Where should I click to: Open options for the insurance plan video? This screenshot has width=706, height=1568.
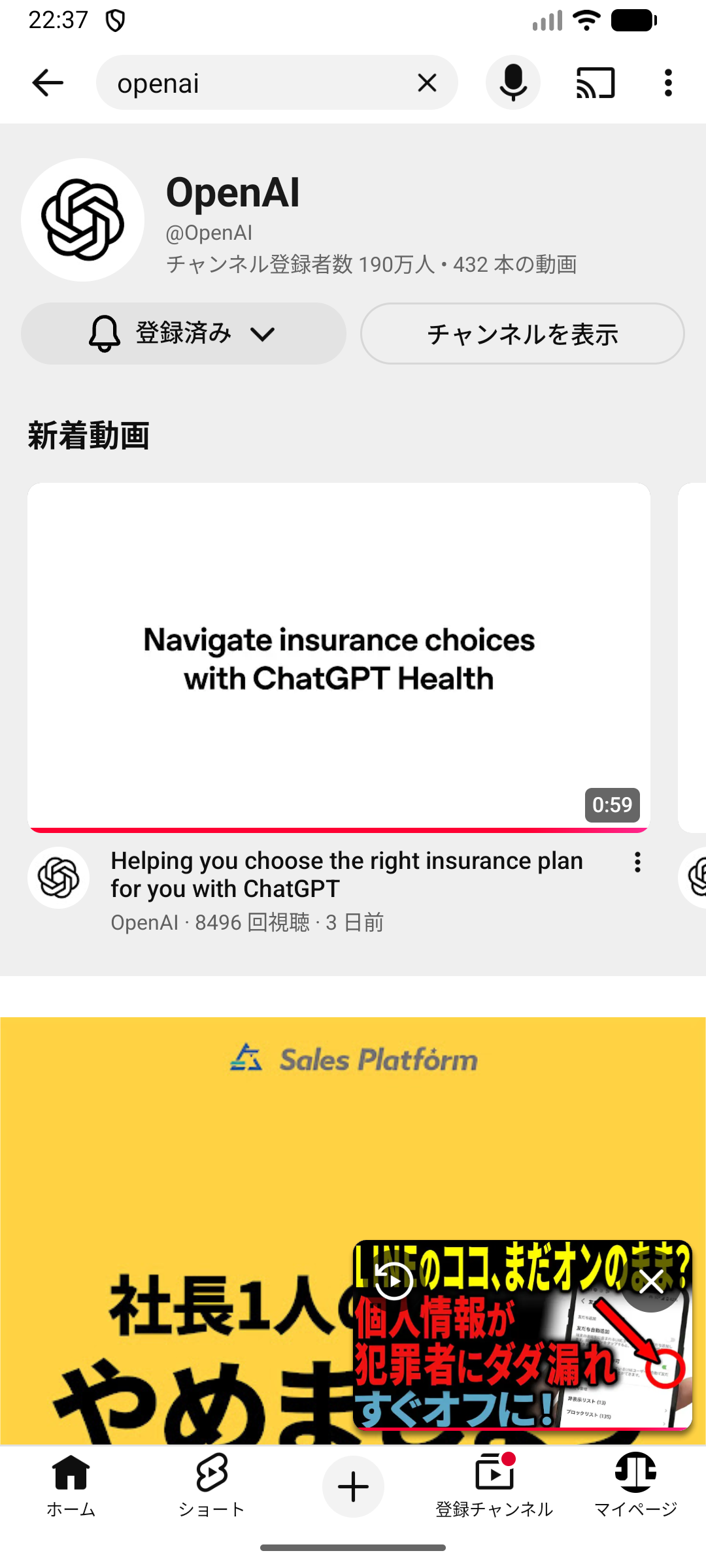637,862
